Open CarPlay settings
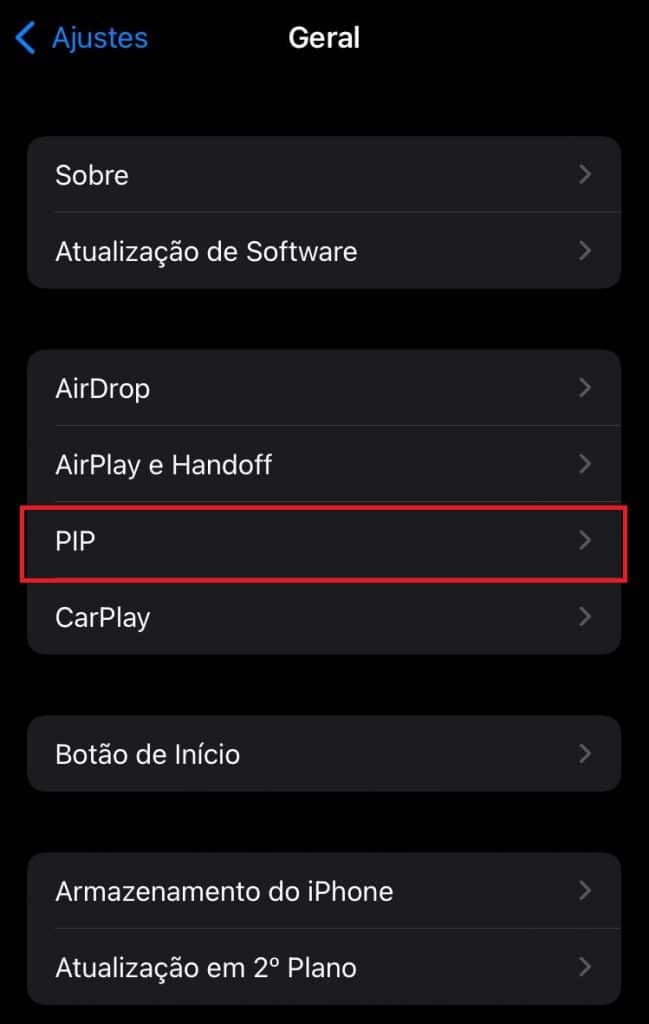 pos(323,617)
